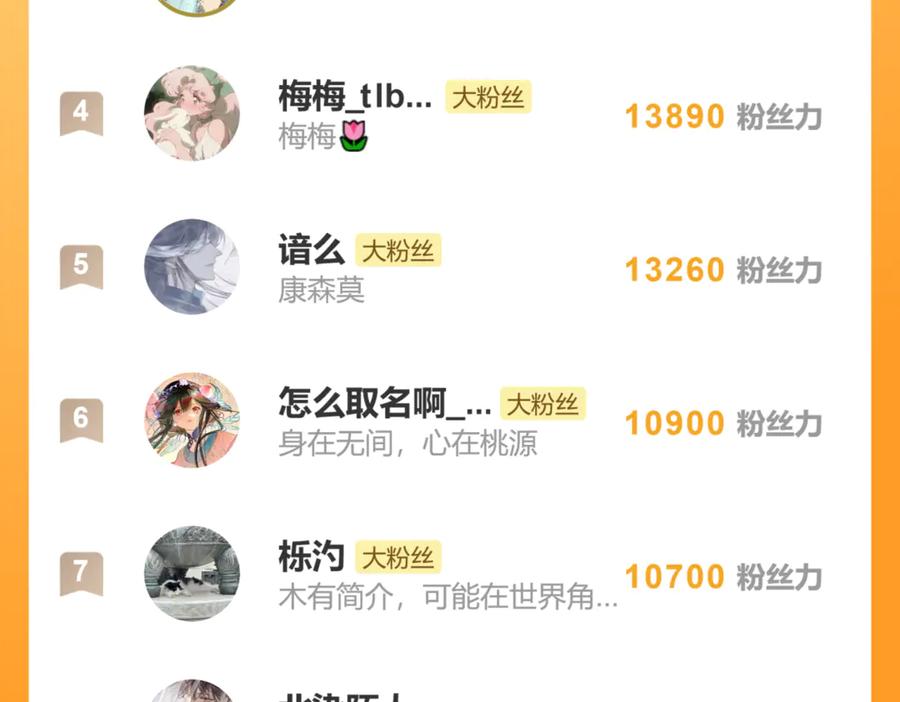The width and height of the screenshot is (900, 702).
Task: View 梅梅_tlb... profile avatar
Action: [x=192, y=113]
